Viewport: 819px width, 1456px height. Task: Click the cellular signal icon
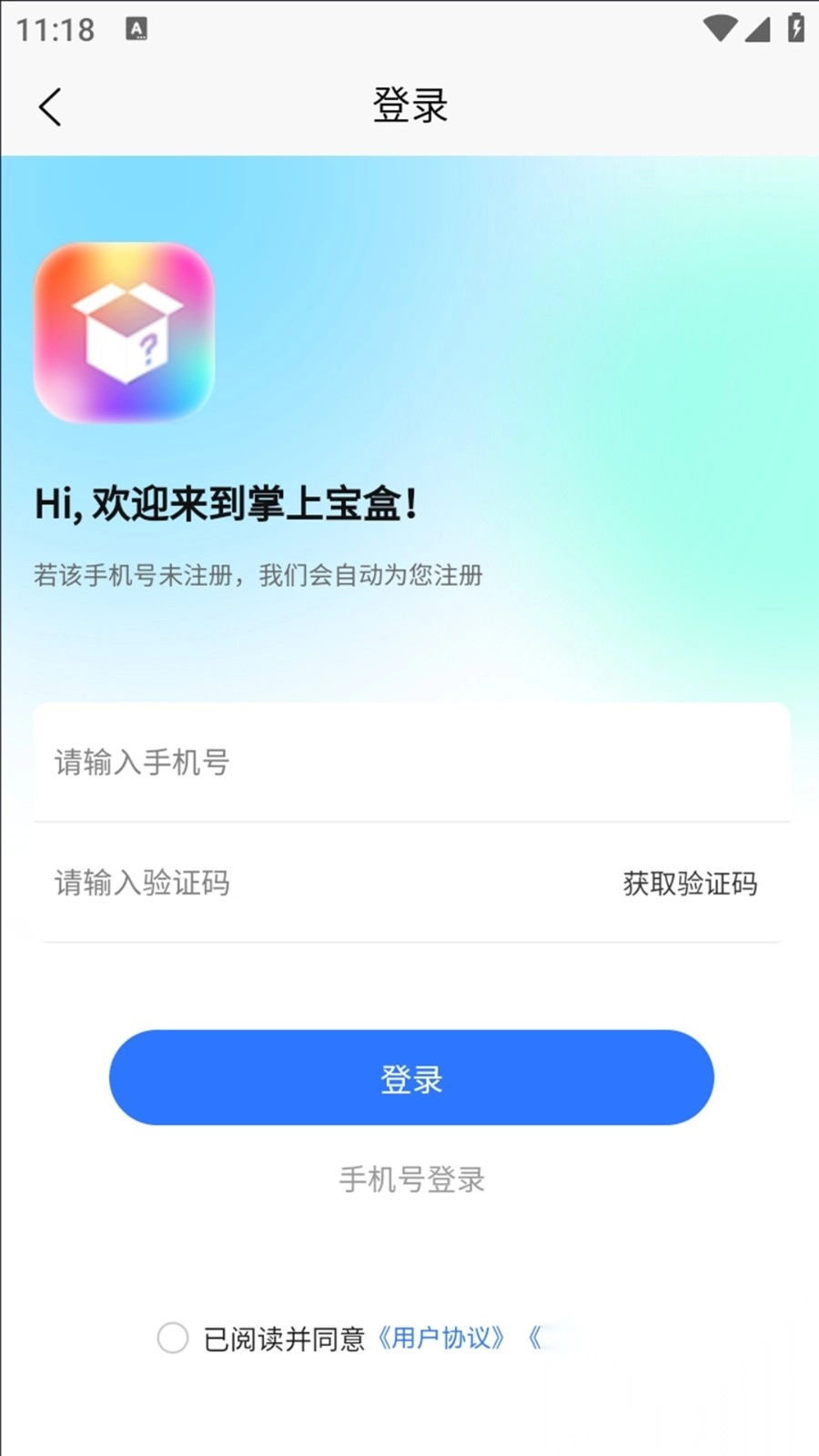758,28
